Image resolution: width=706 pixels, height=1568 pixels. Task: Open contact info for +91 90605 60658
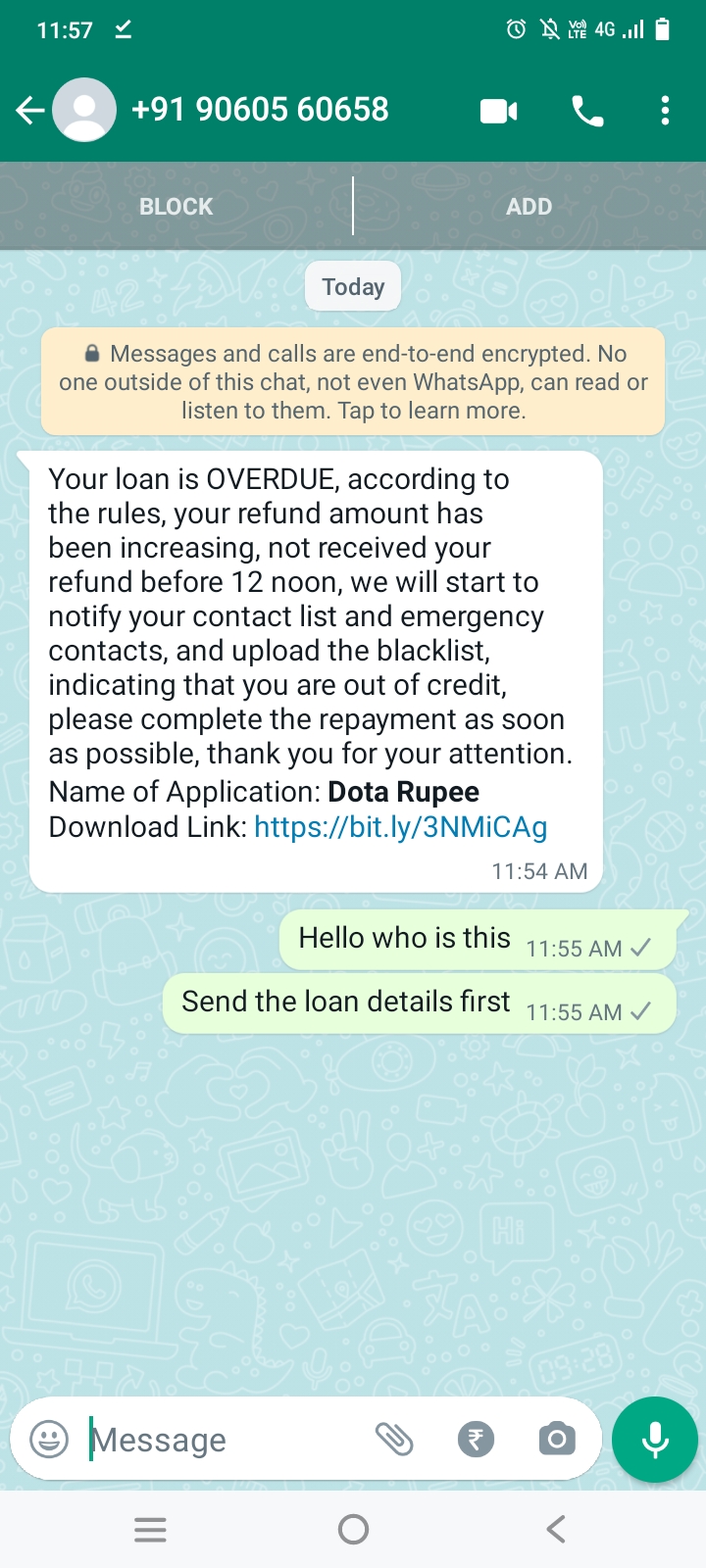(x=260, y=110)
